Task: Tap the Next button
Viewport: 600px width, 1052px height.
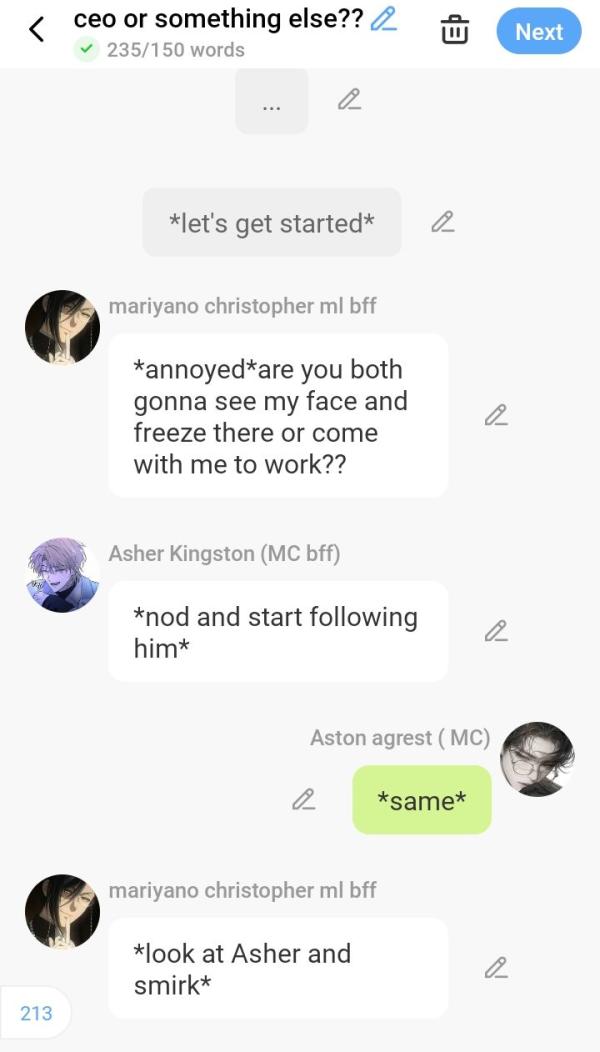Action: pos(539,31)
